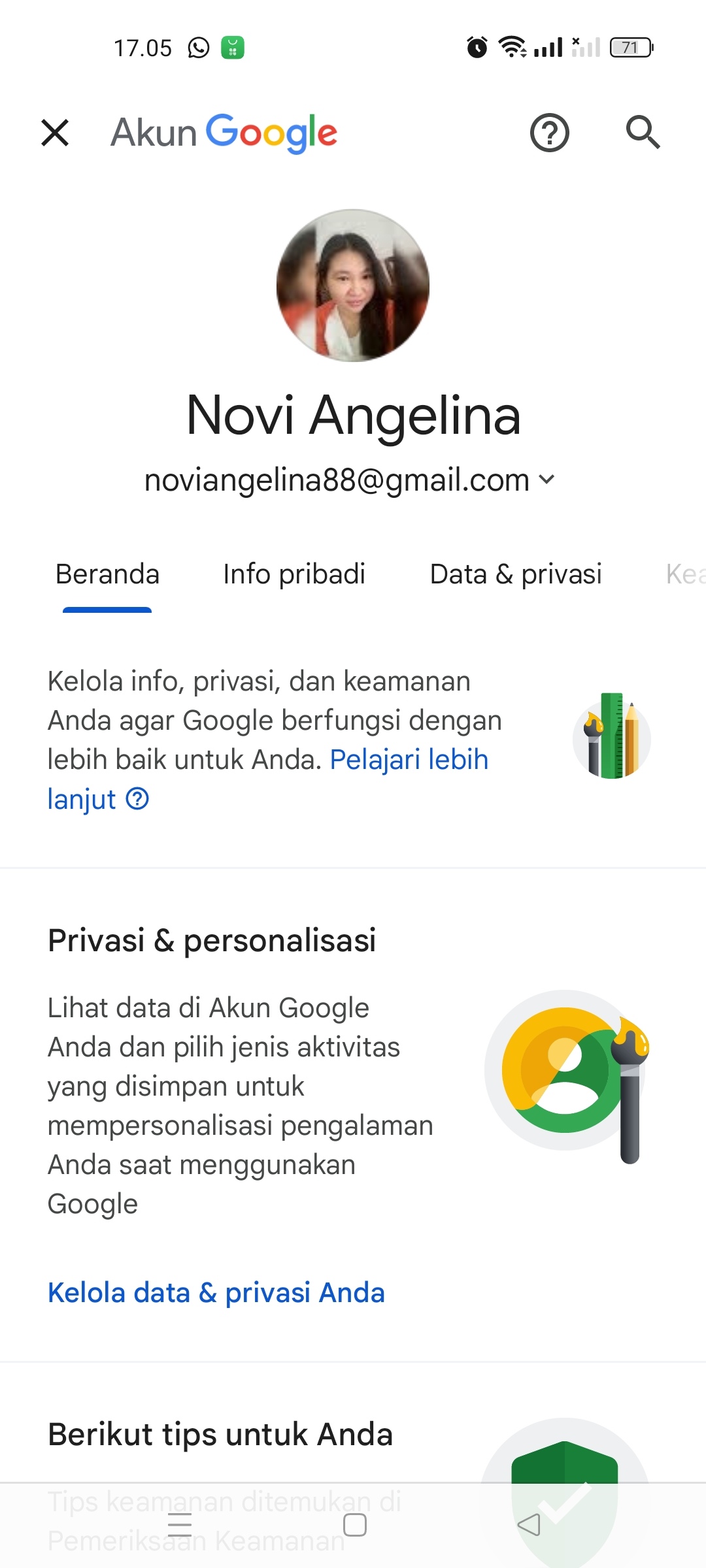Open the help question mark icon
This screenshot has height=1568, width=706.
[x=549, y=133]
